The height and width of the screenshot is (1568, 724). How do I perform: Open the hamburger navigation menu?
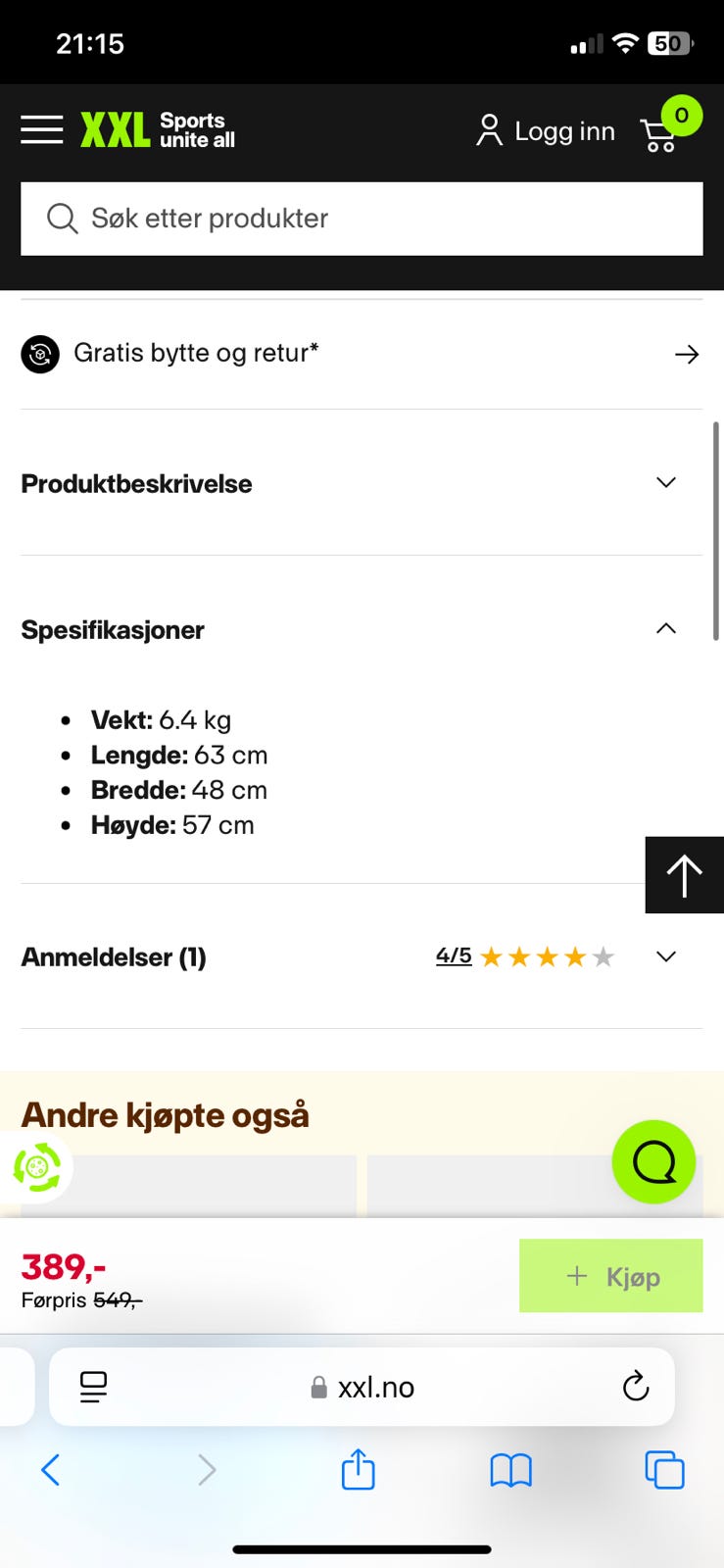tap(41, 129)
